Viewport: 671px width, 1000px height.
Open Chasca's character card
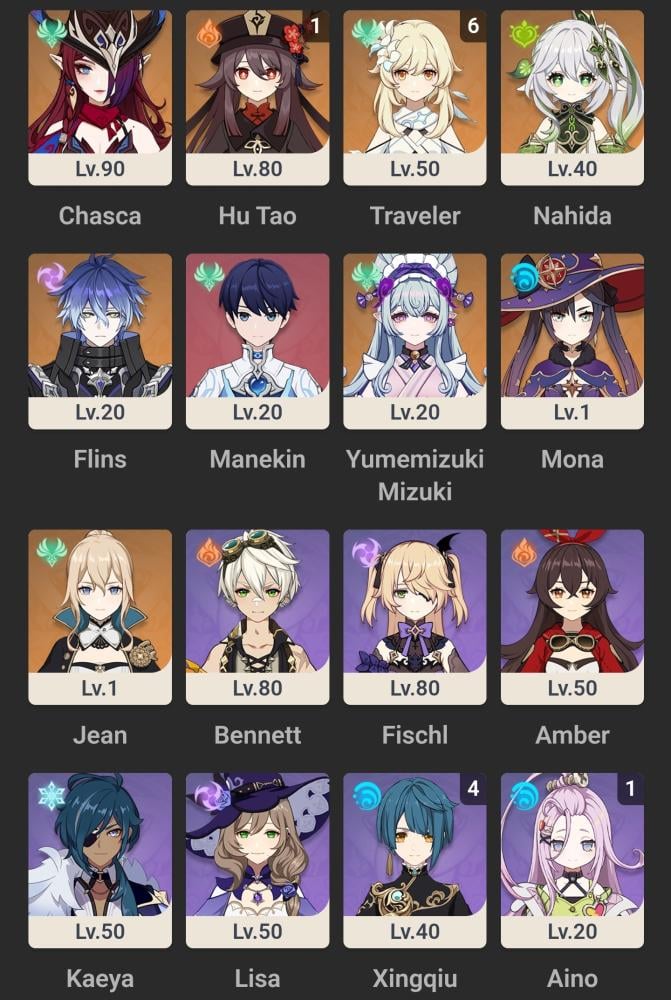pyautogui.click(x=100, y=97)
